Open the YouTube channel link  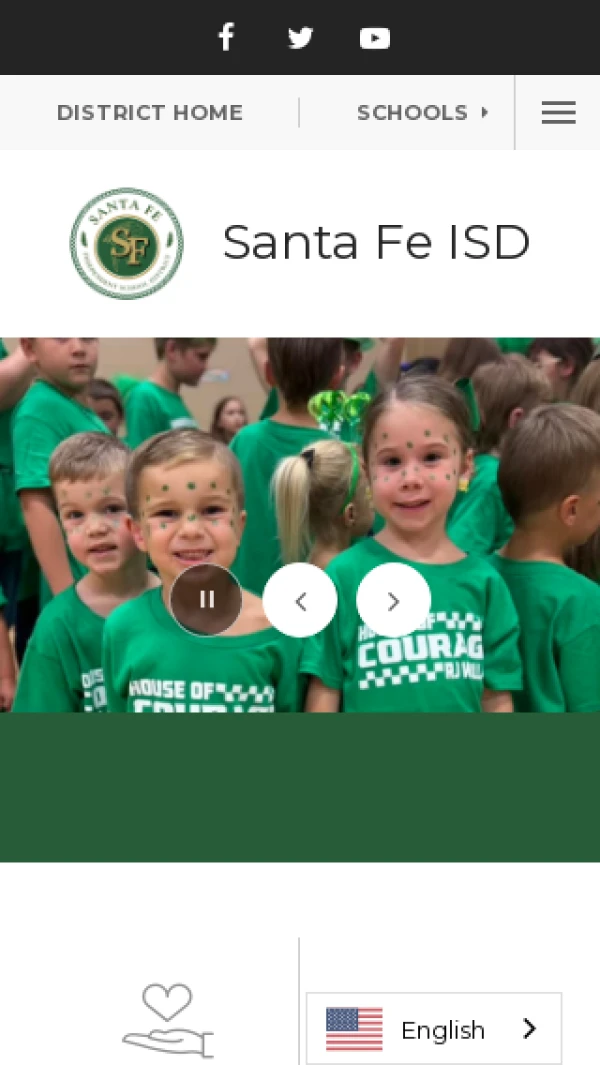point(375,38)
